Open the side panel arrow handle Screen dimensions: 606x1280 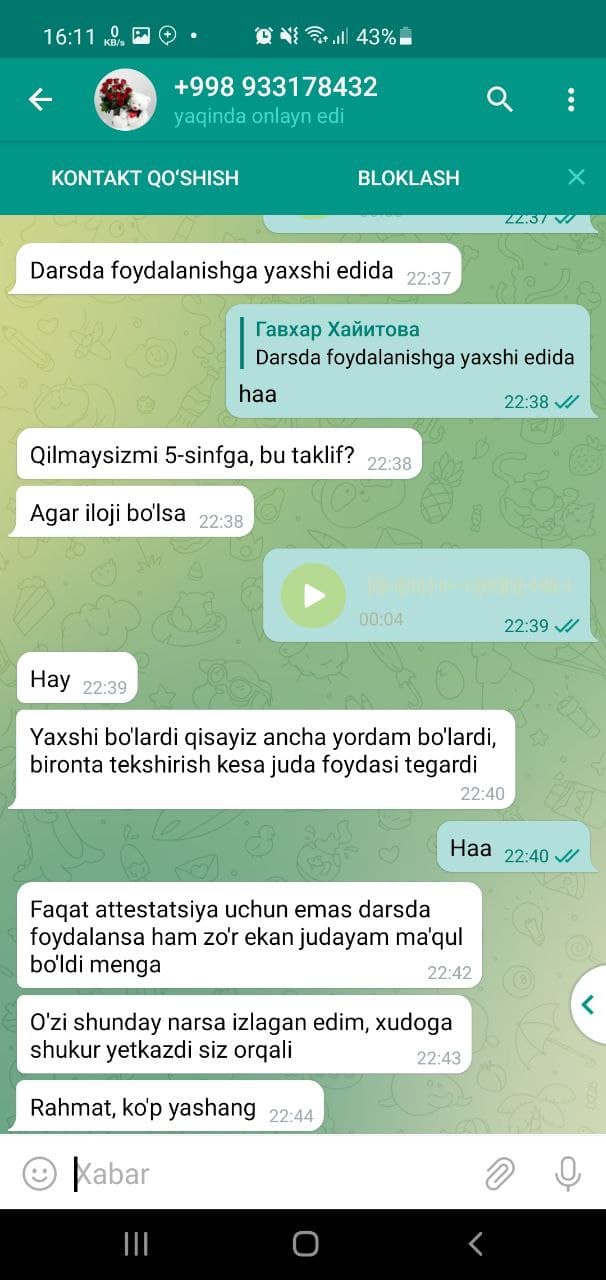tap(588, 1005)
